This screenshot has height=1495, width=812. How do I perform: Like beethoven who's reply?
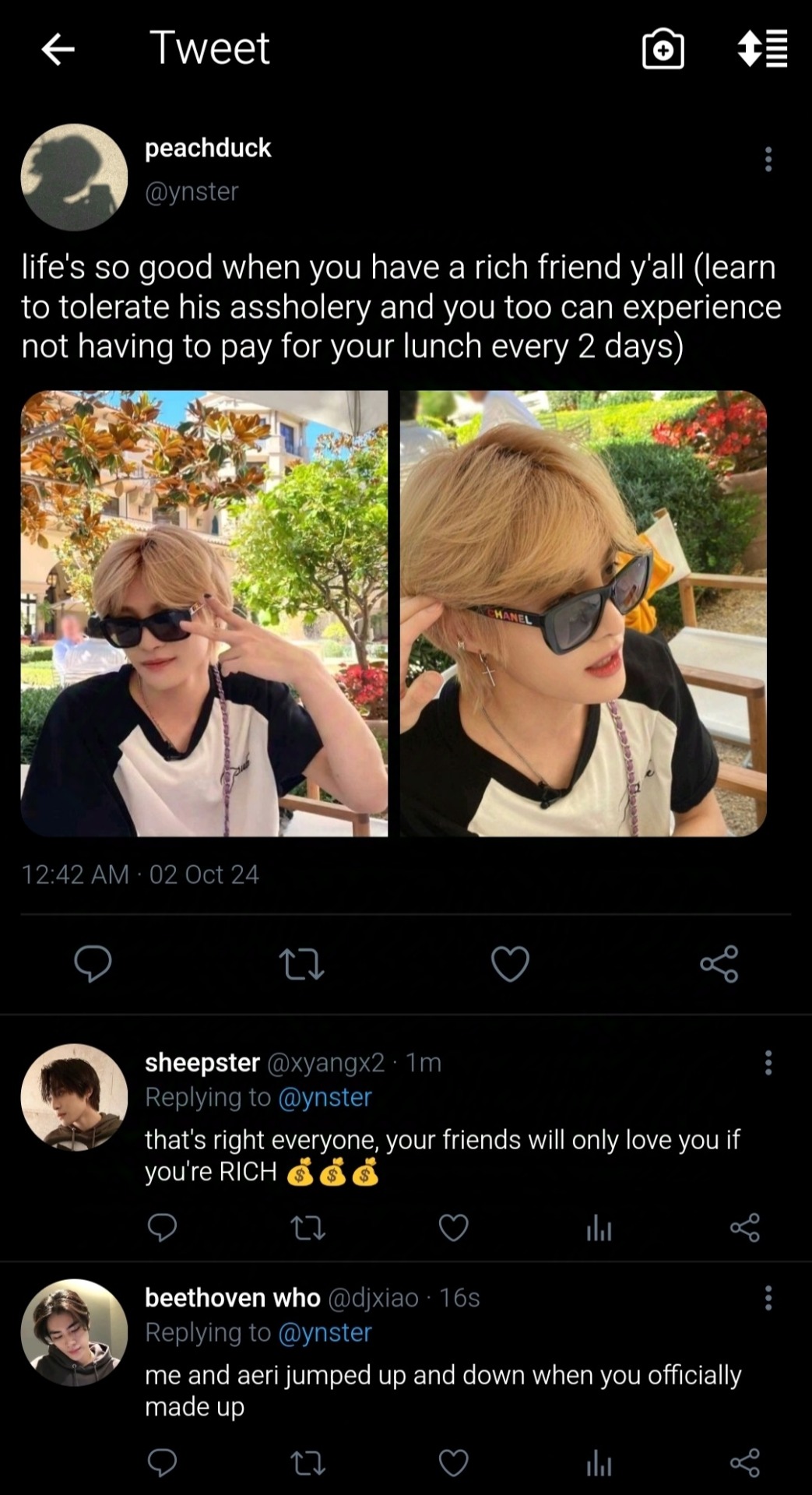pyautogui.click(x=453, y=1463)
